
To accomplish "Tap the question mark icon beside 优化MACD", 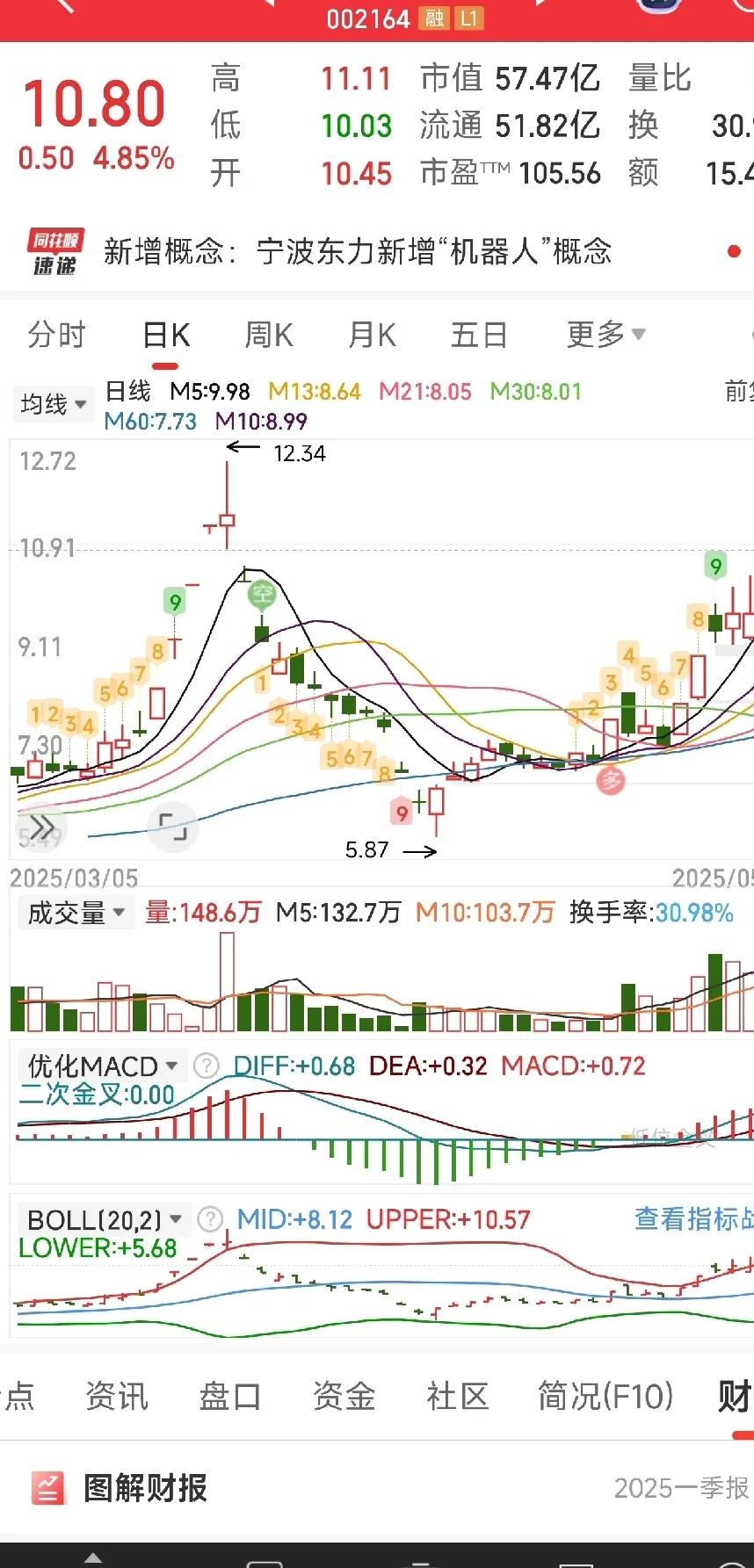I will tap(206, 1065).
